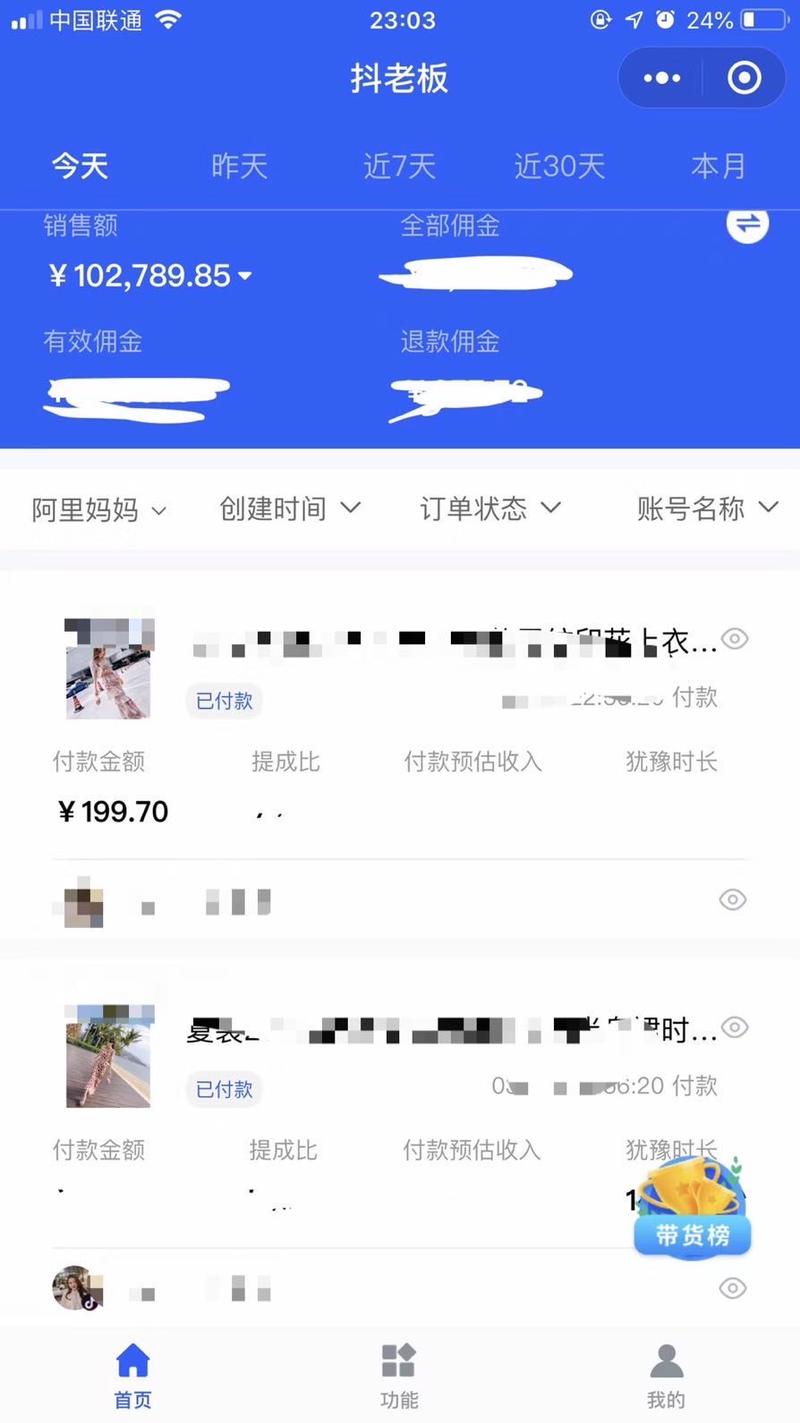Expand the 销售额 amount dropdown arrow
The width and height of the screenshot is (800, 1423).
[246, 277]
